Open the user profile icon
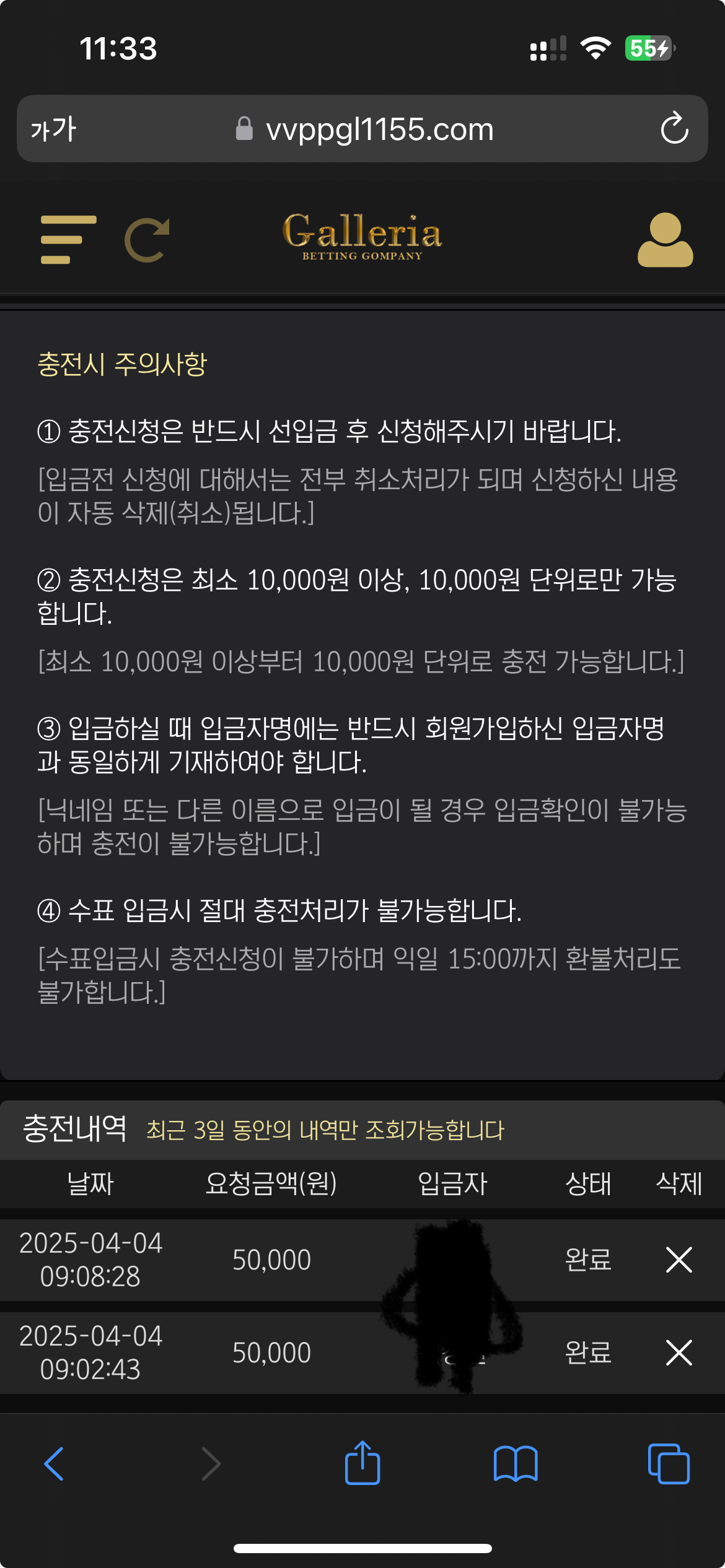 (x=665, y=240)
